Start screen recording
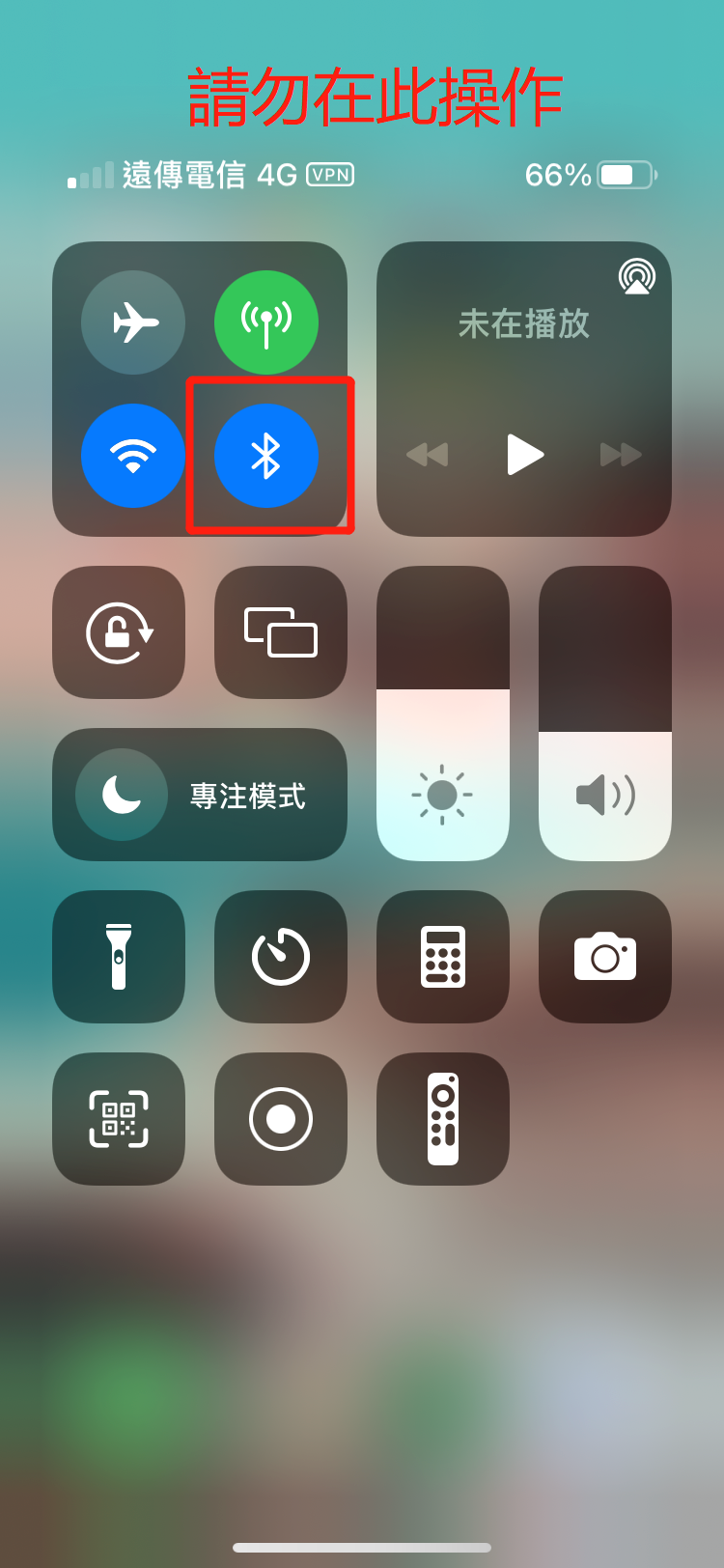The width and height of the screenshot is (724, 1568). (281, 1119)
